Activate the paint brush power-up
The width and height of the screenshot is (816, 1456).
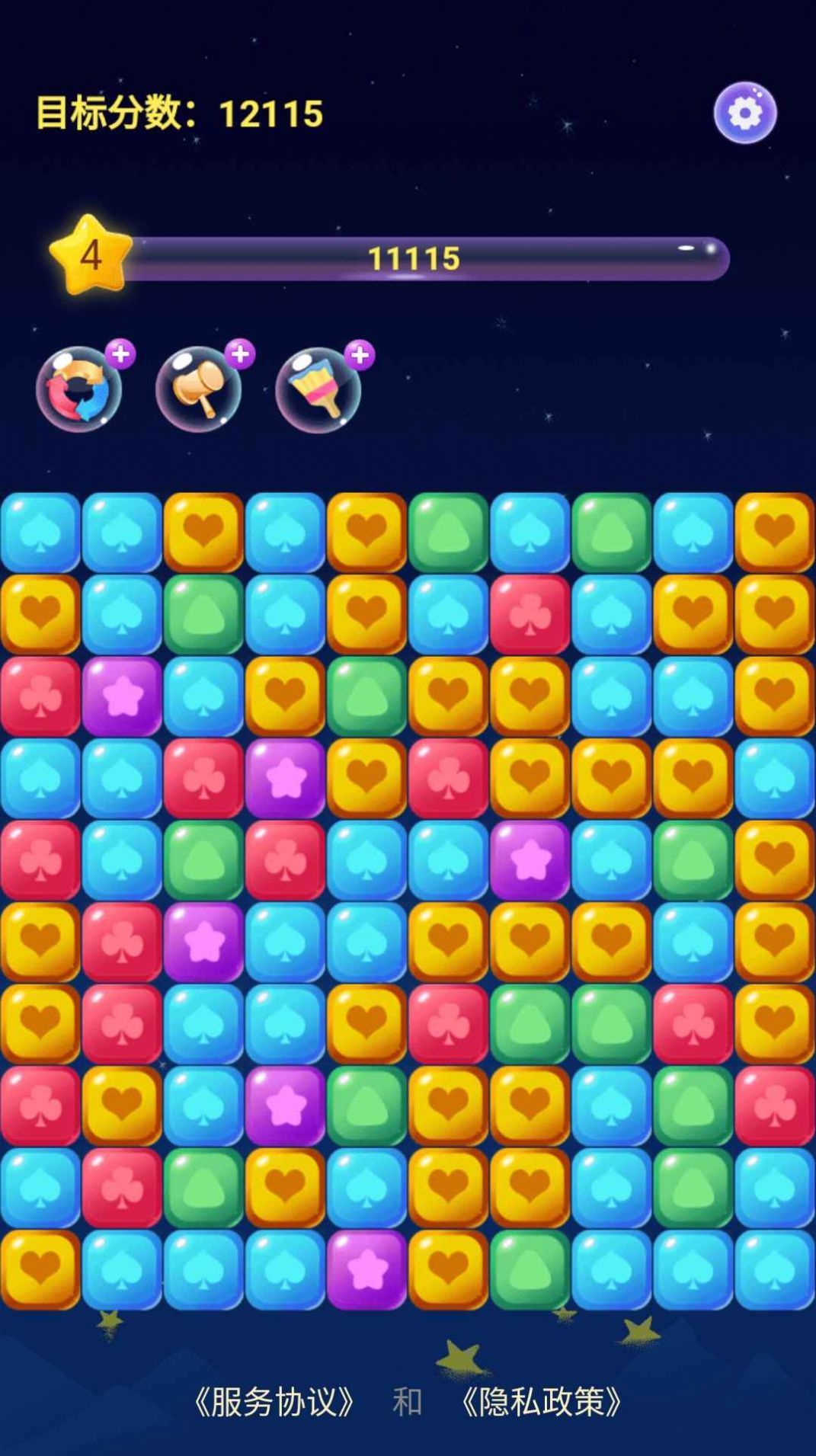318,390
